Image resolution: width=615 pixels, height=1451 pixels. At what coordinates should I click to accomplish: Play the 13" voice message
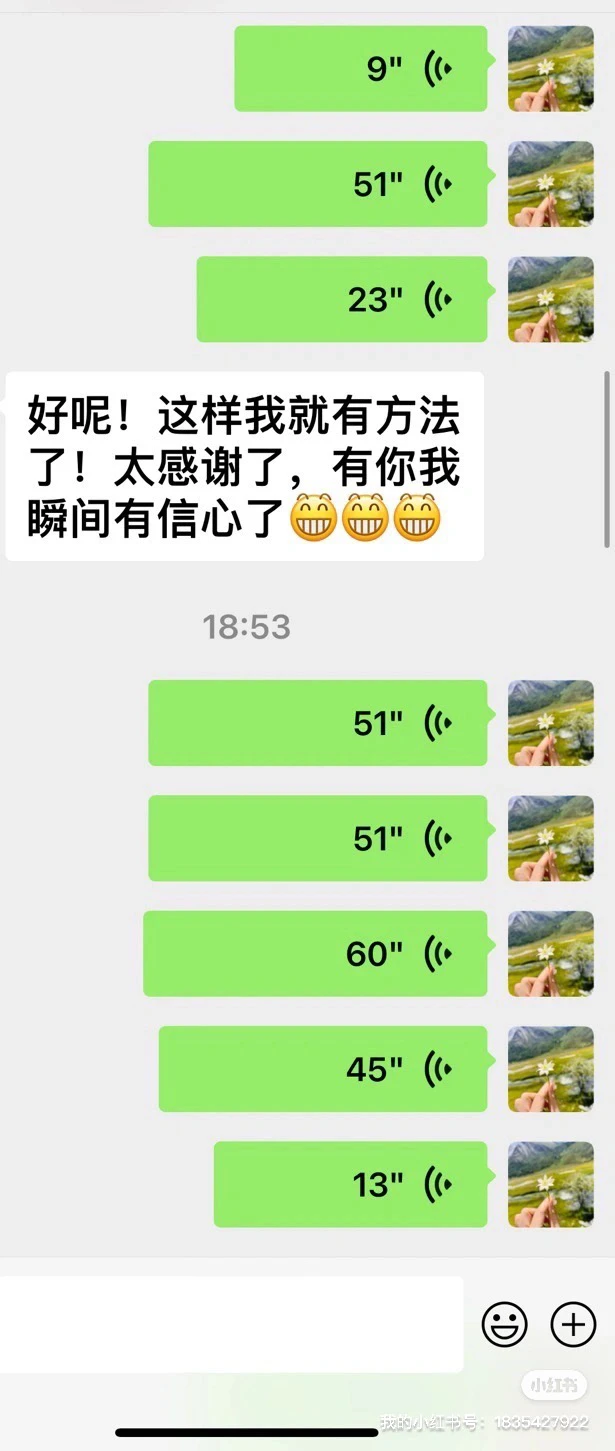pyautogui.click(x=350, y=1184)
